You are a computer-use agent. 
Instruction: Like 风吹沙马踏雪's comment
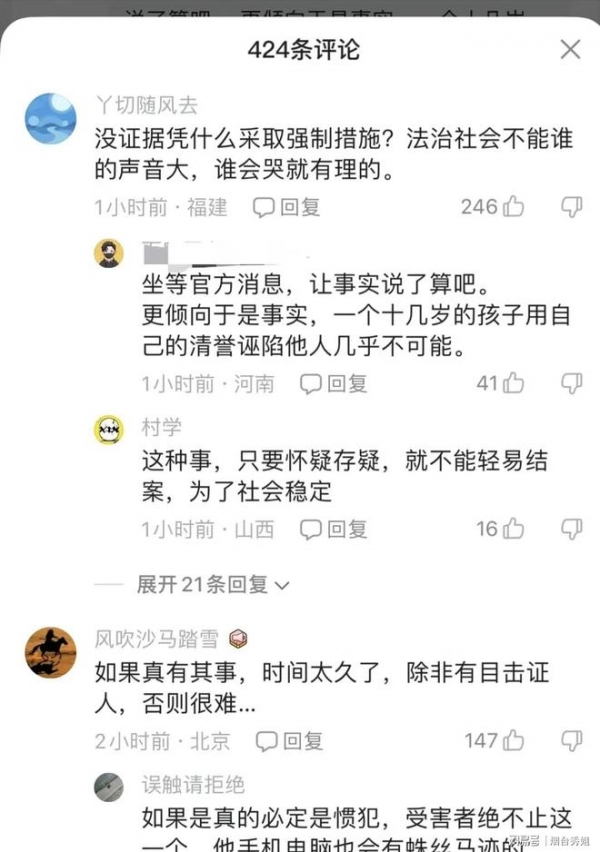[x=513, y=741]
